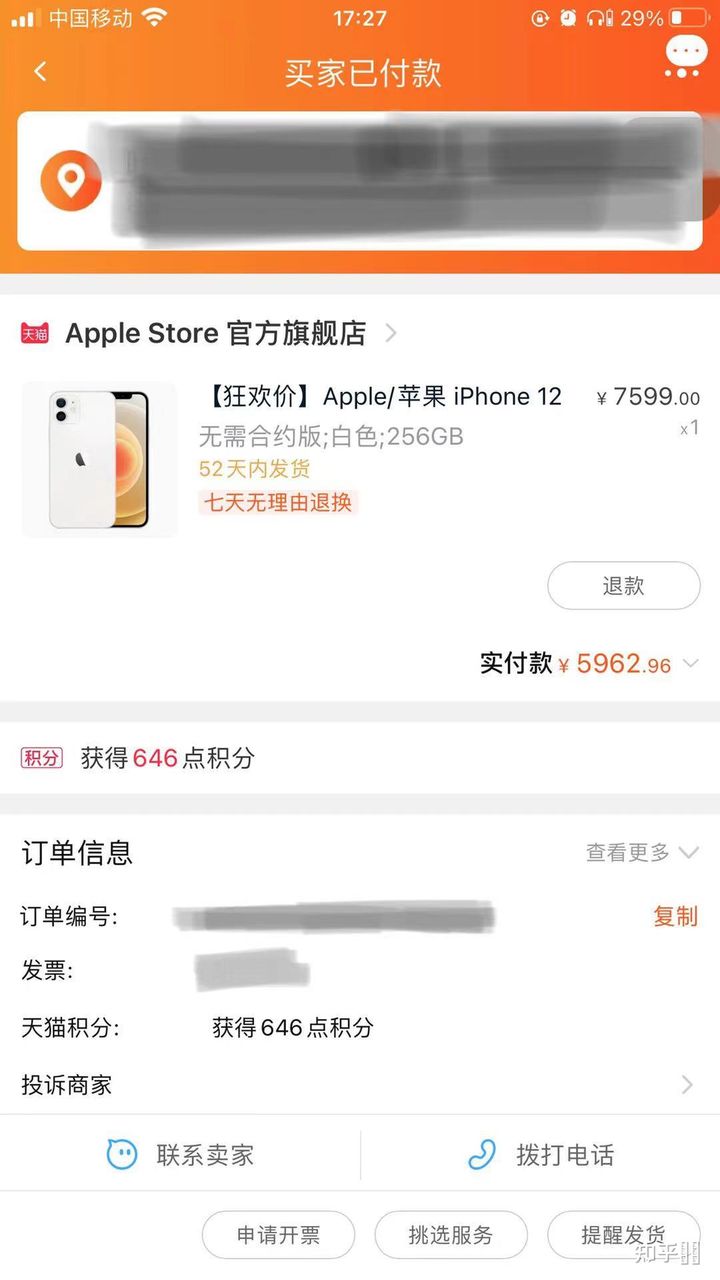Tap the back arrow on the header
The width and height of the screenshot is (720, 1280).
pyautogui.click(x=40, y=72)
